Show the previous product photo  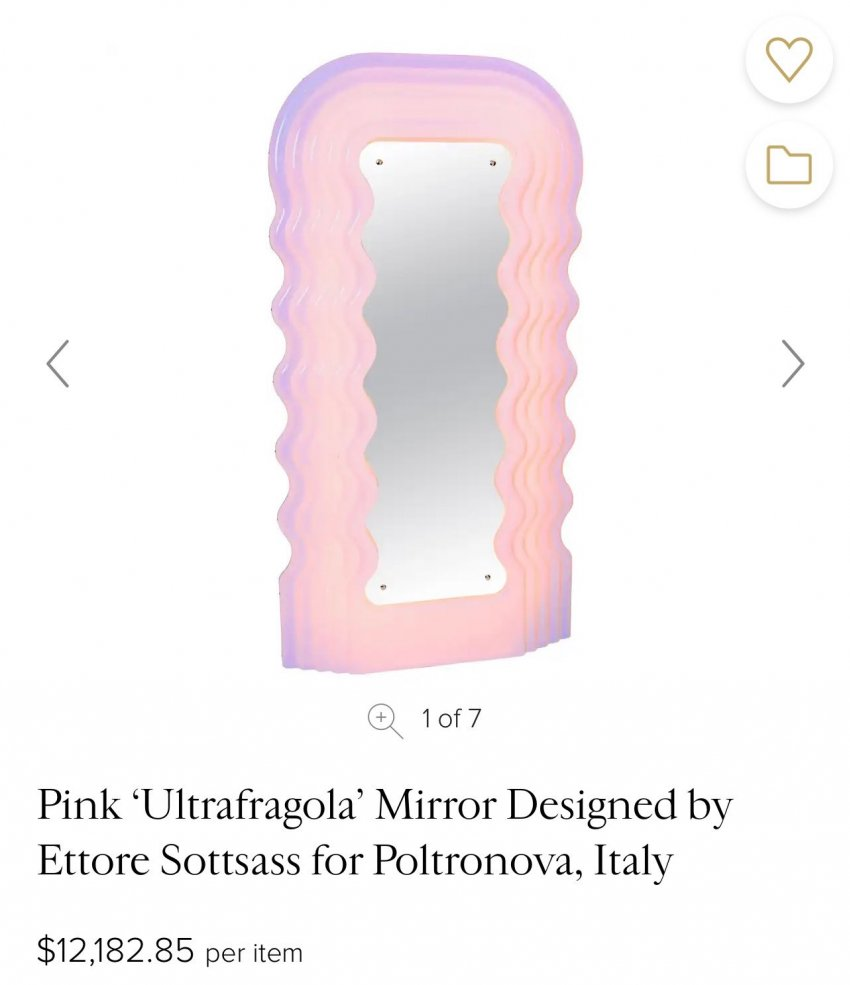[58, 363]
